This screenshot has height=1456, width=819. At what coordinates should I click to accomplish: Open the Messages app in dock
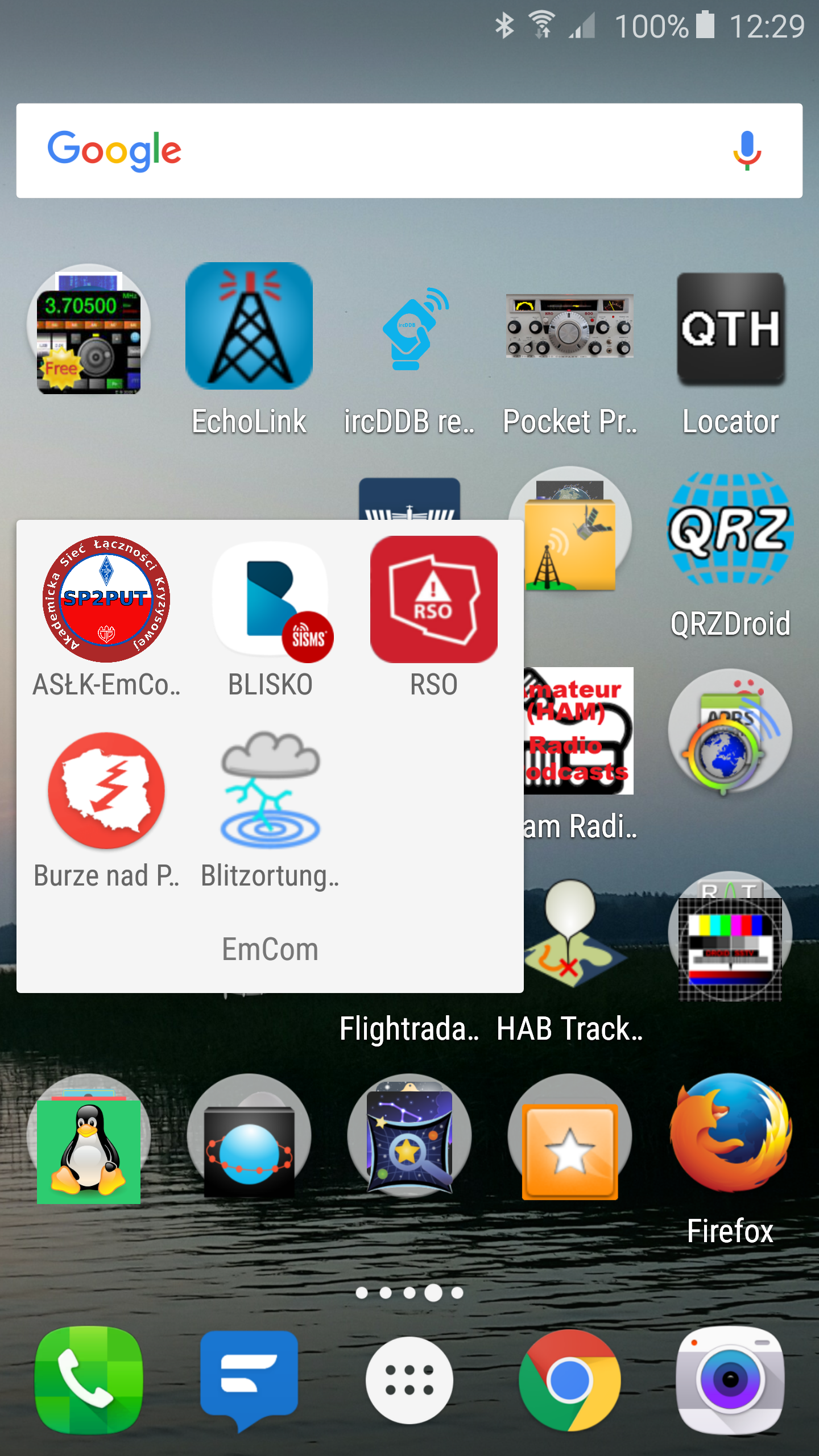click(x=249, y=1380)
